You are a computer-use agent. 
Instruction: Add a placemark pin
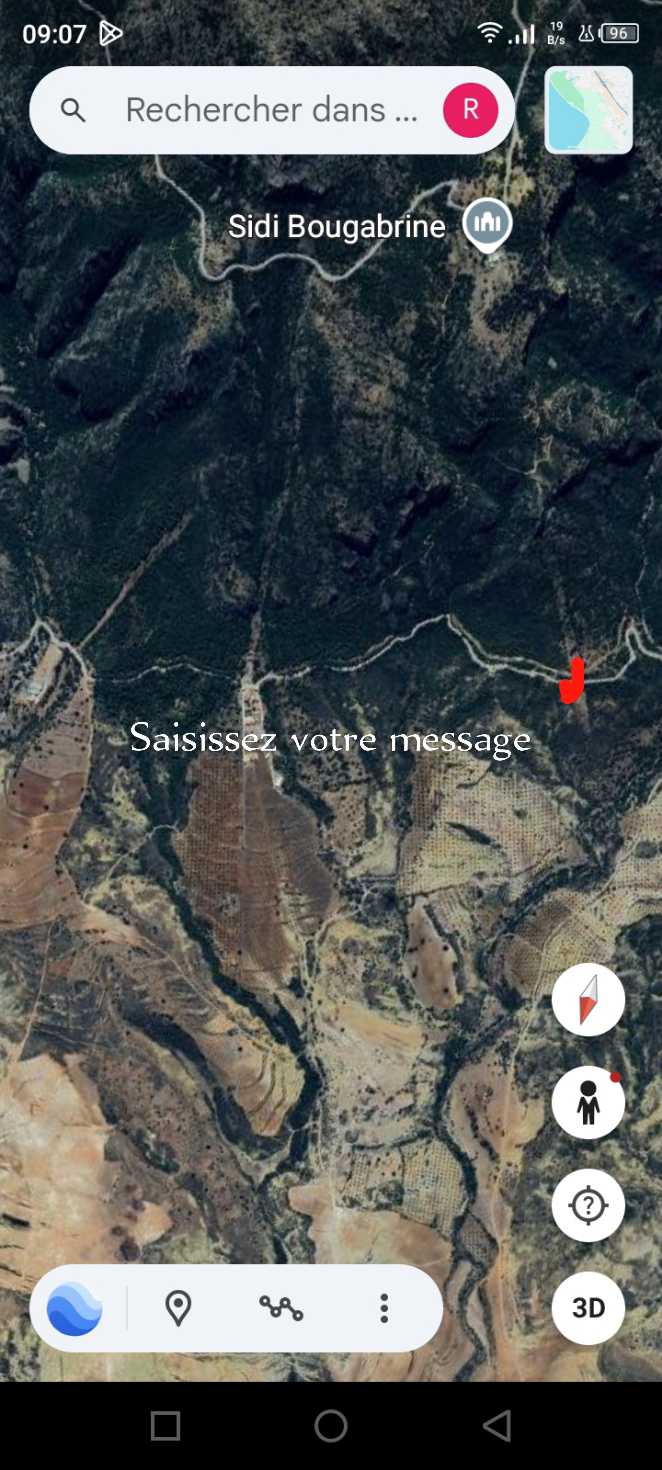pyautogui.click(x=178, y=1308)
